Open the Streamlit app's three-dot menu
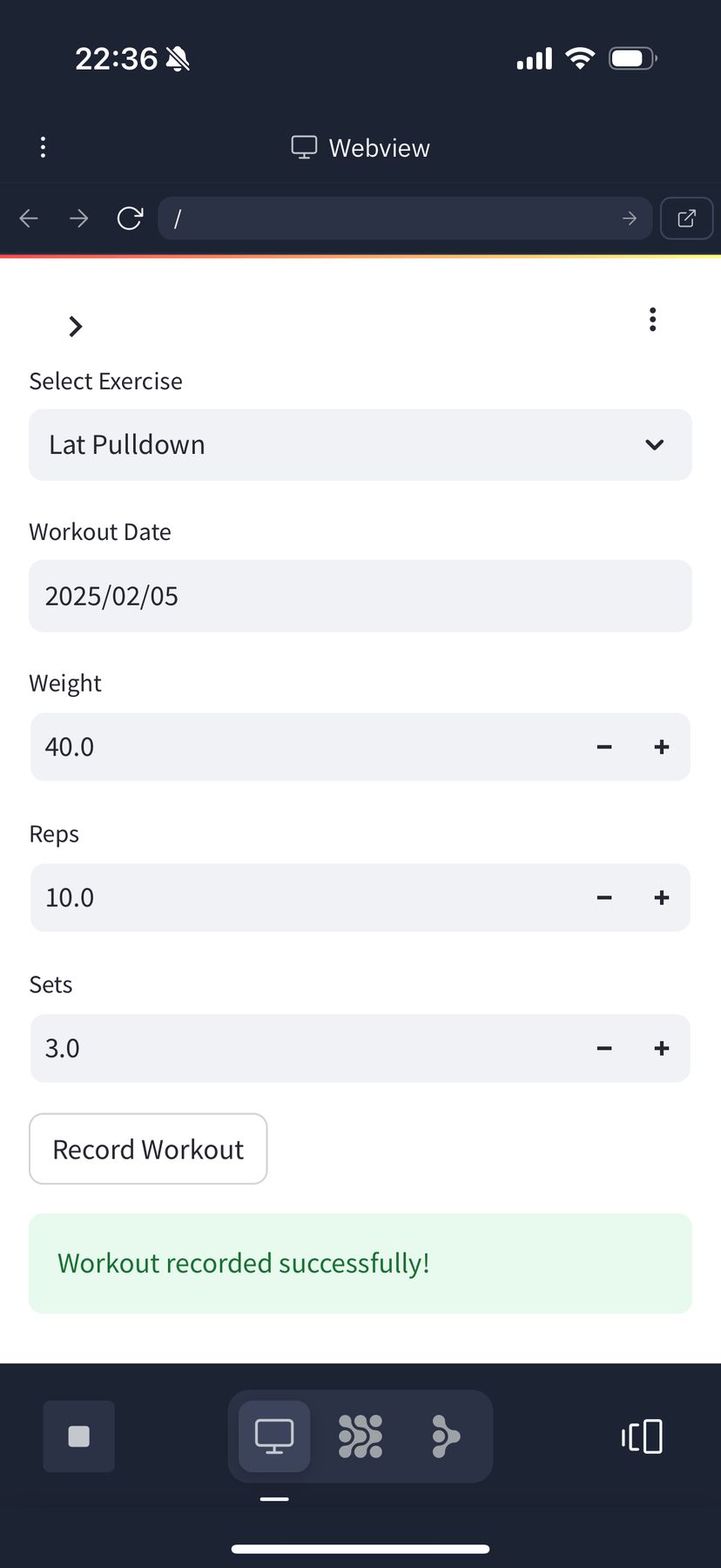Image resolution: width=721 pixels, height=1568 pixels. point(652,320)
